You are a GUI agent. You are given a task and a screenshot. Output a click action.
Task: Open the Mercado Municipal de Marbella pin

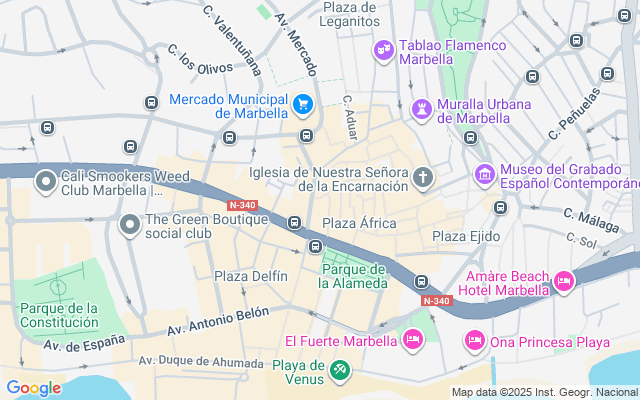coord(303,103)
